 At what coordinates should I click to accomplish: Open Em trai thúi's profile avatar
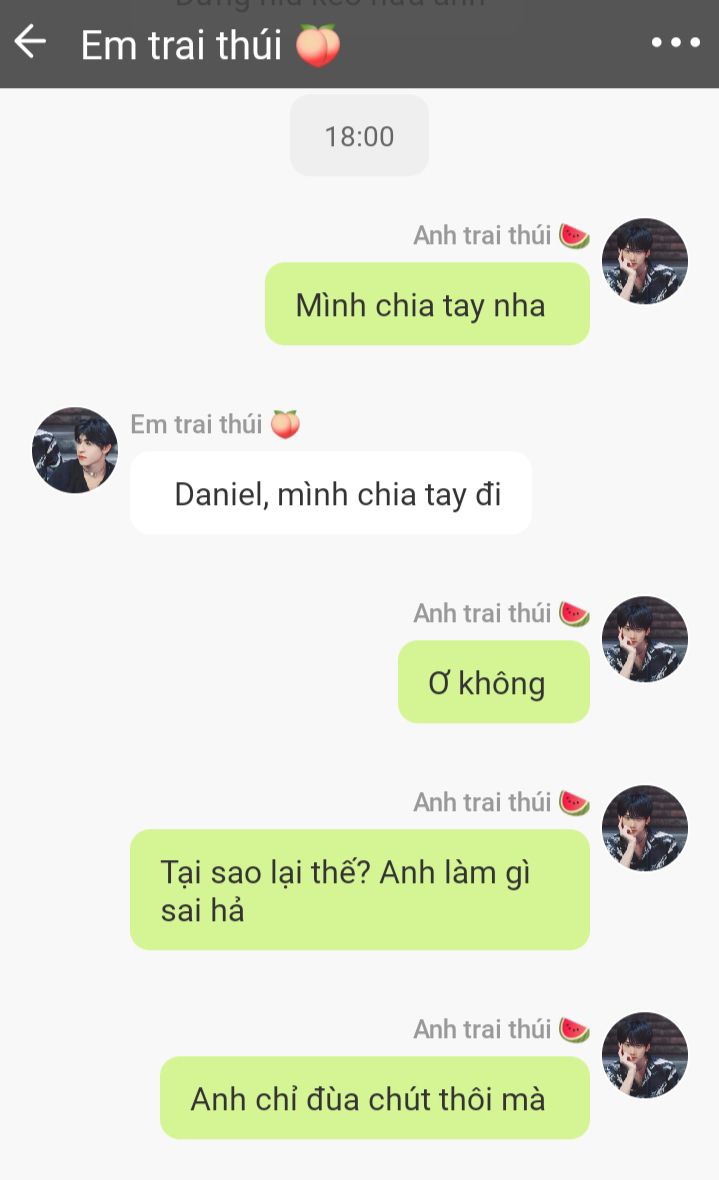click(x=75, y=450)
